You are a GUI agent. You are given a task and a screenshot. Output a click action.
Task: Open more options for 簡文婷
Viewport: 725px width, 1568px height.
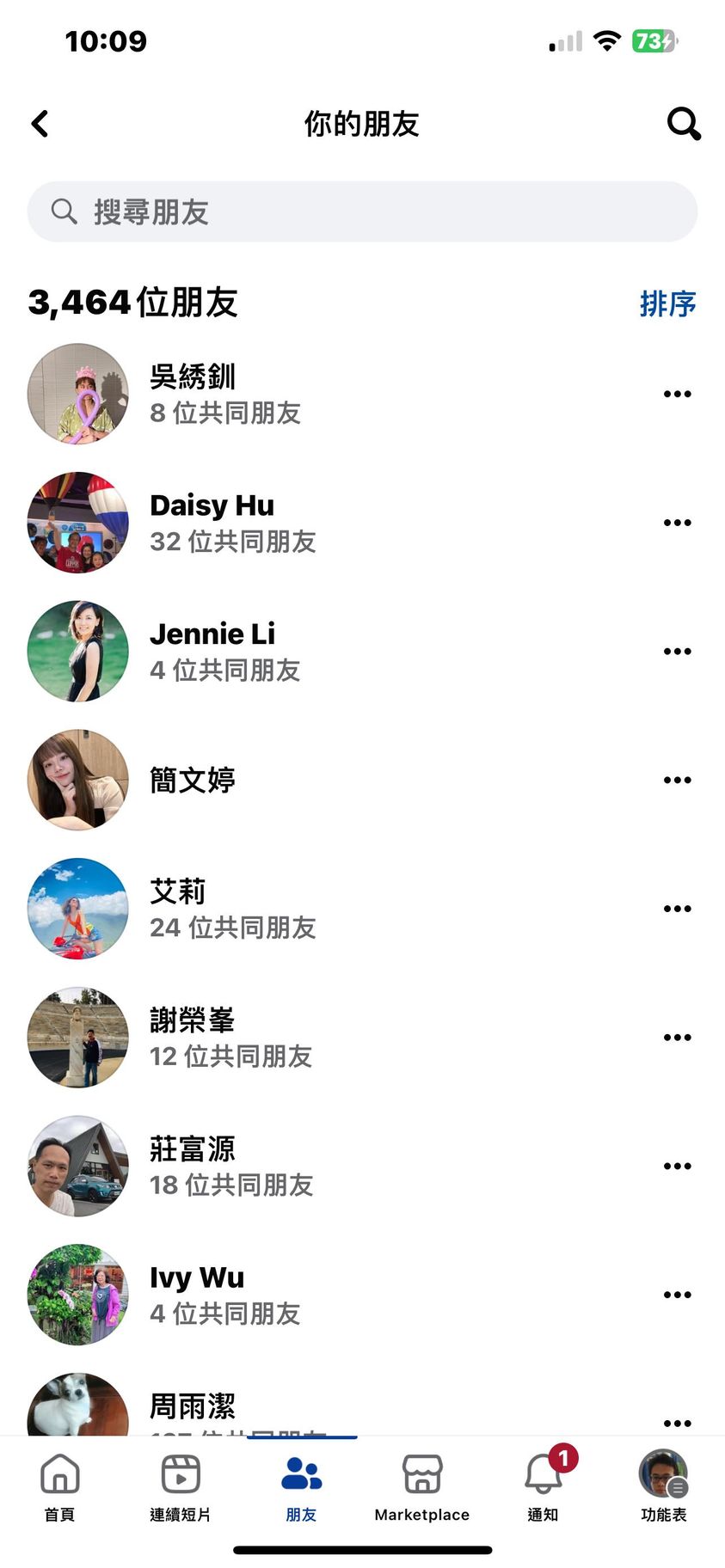(x=677, y=781)
